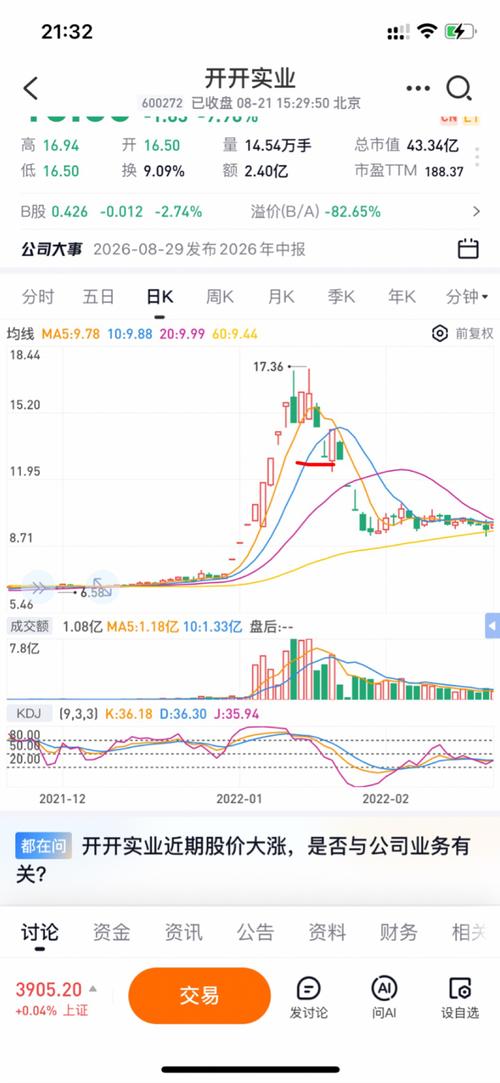
Task: Open the three-dot overflow menu
Action: 418,88
